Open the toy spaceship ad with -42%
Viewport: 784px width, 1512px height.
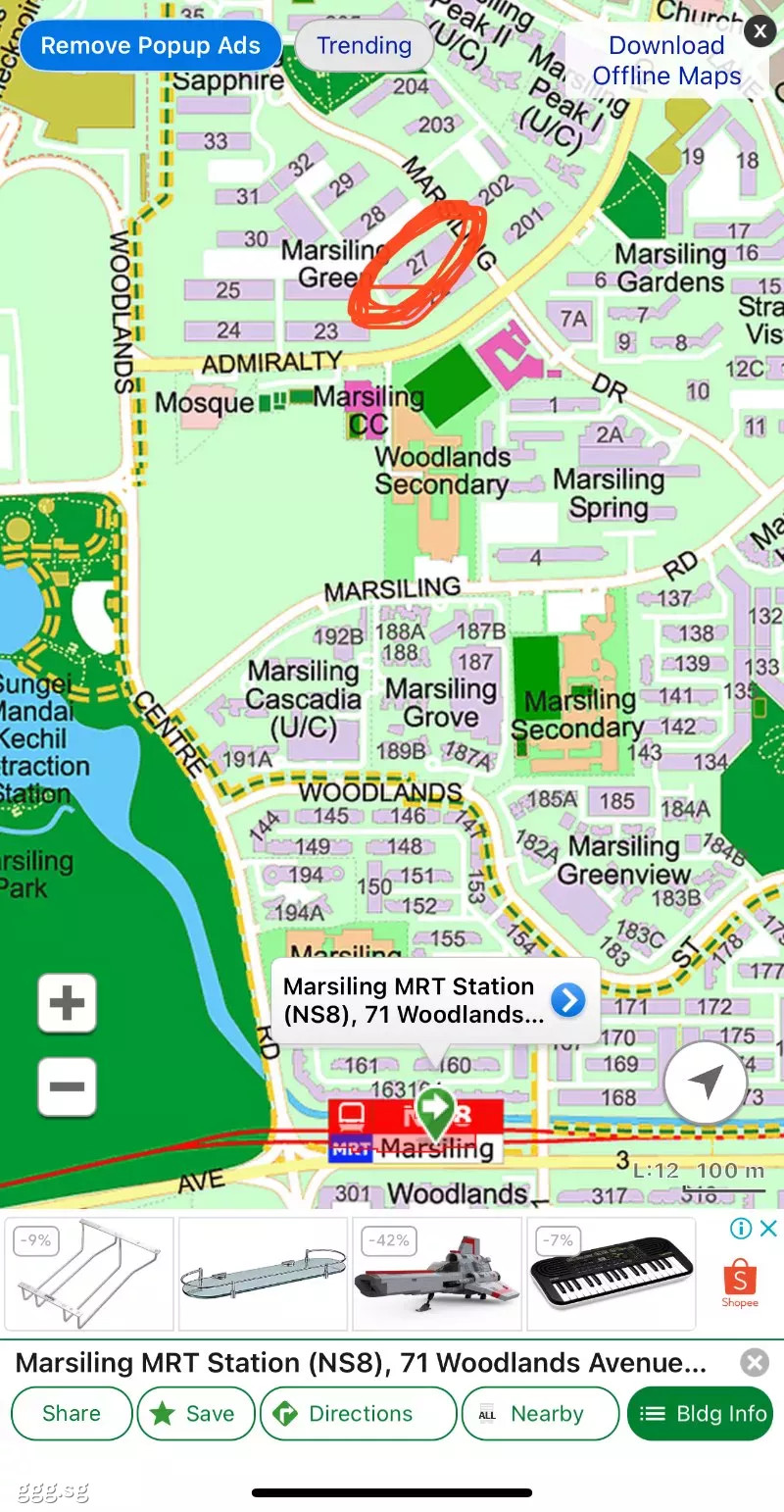tap(436, 1275)
